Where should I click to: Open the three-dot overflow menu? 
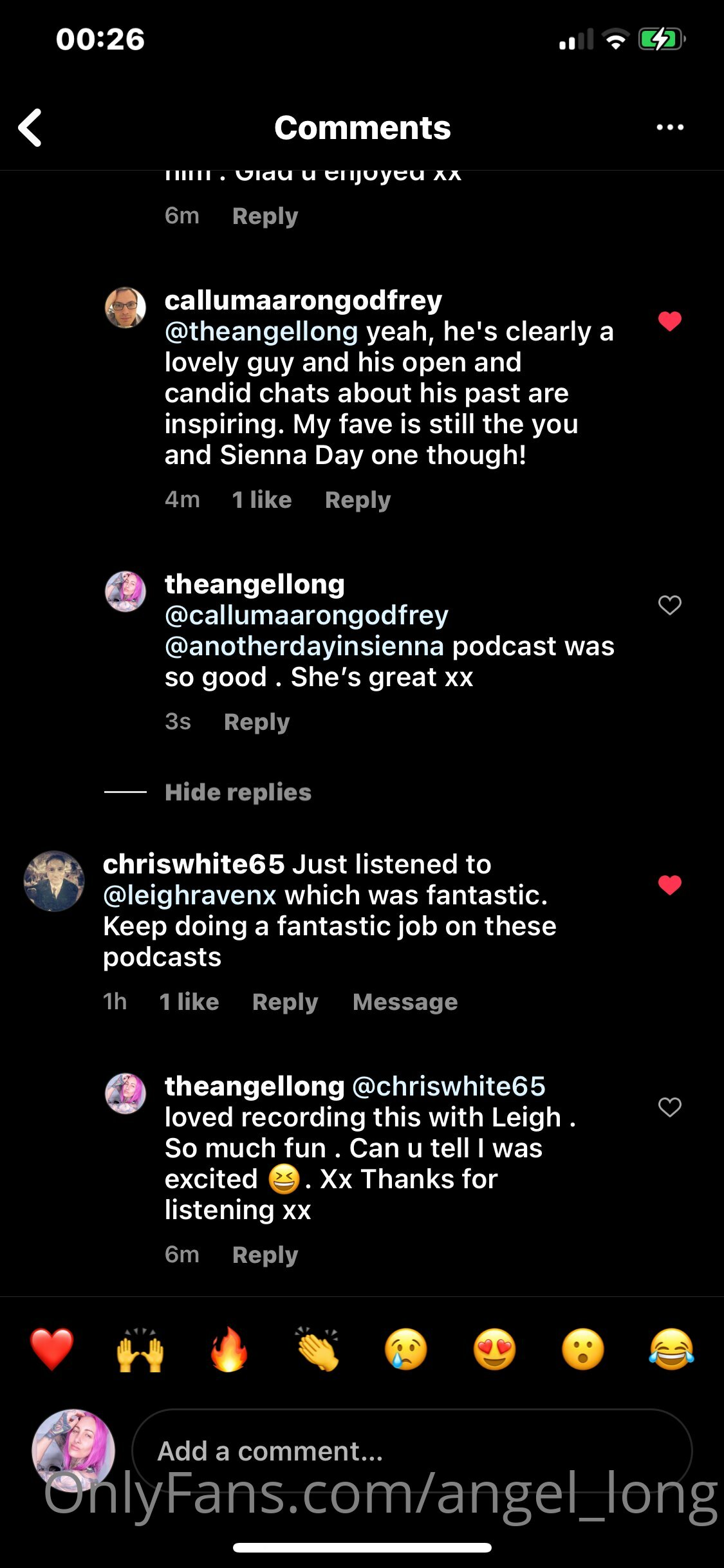click(669, 127)
